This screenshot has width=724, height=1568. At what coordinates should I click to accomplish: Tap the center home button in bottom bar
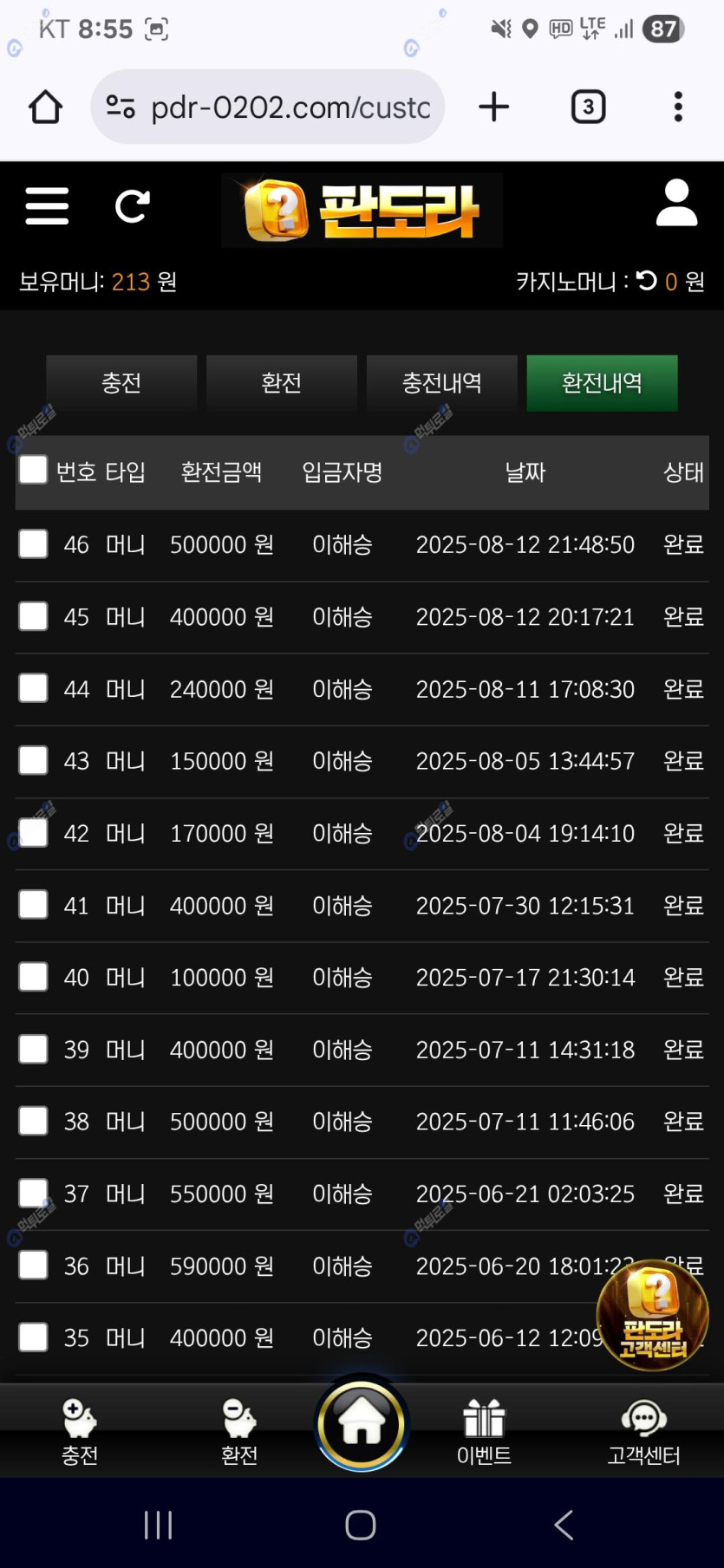[362, 1422]
